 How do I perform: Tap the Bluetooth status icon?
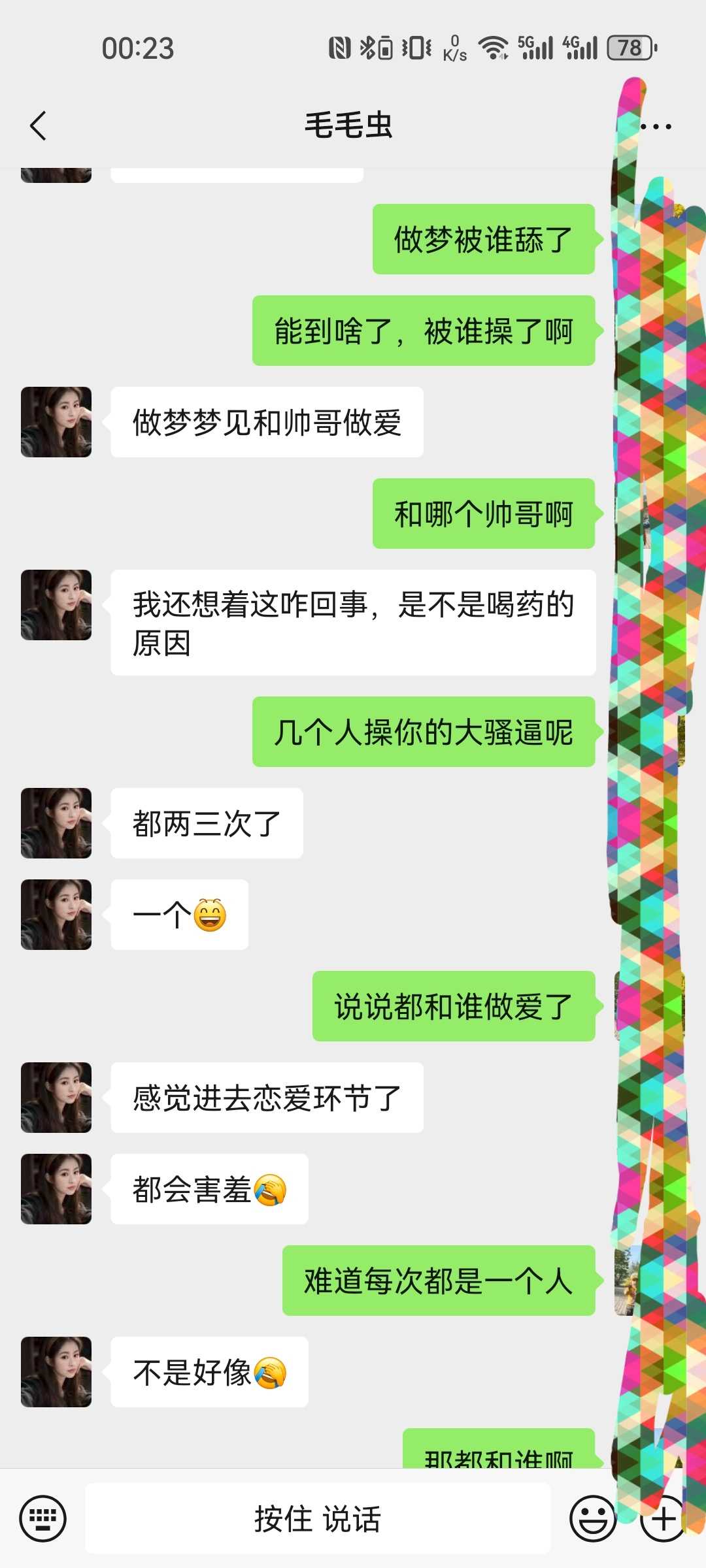point(368,47)
